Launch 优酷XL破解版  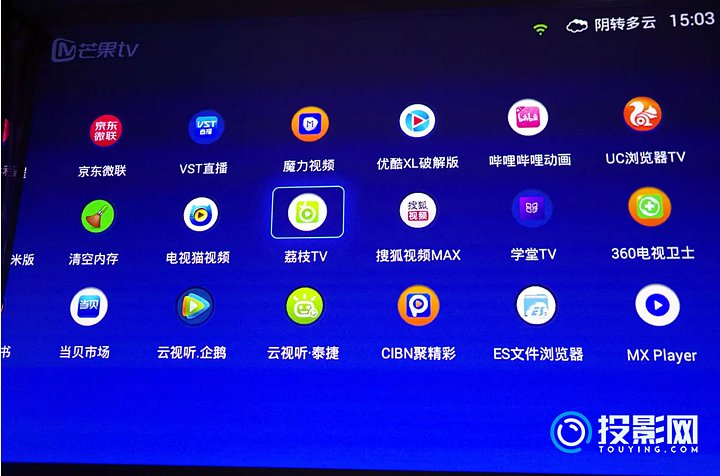416,122
